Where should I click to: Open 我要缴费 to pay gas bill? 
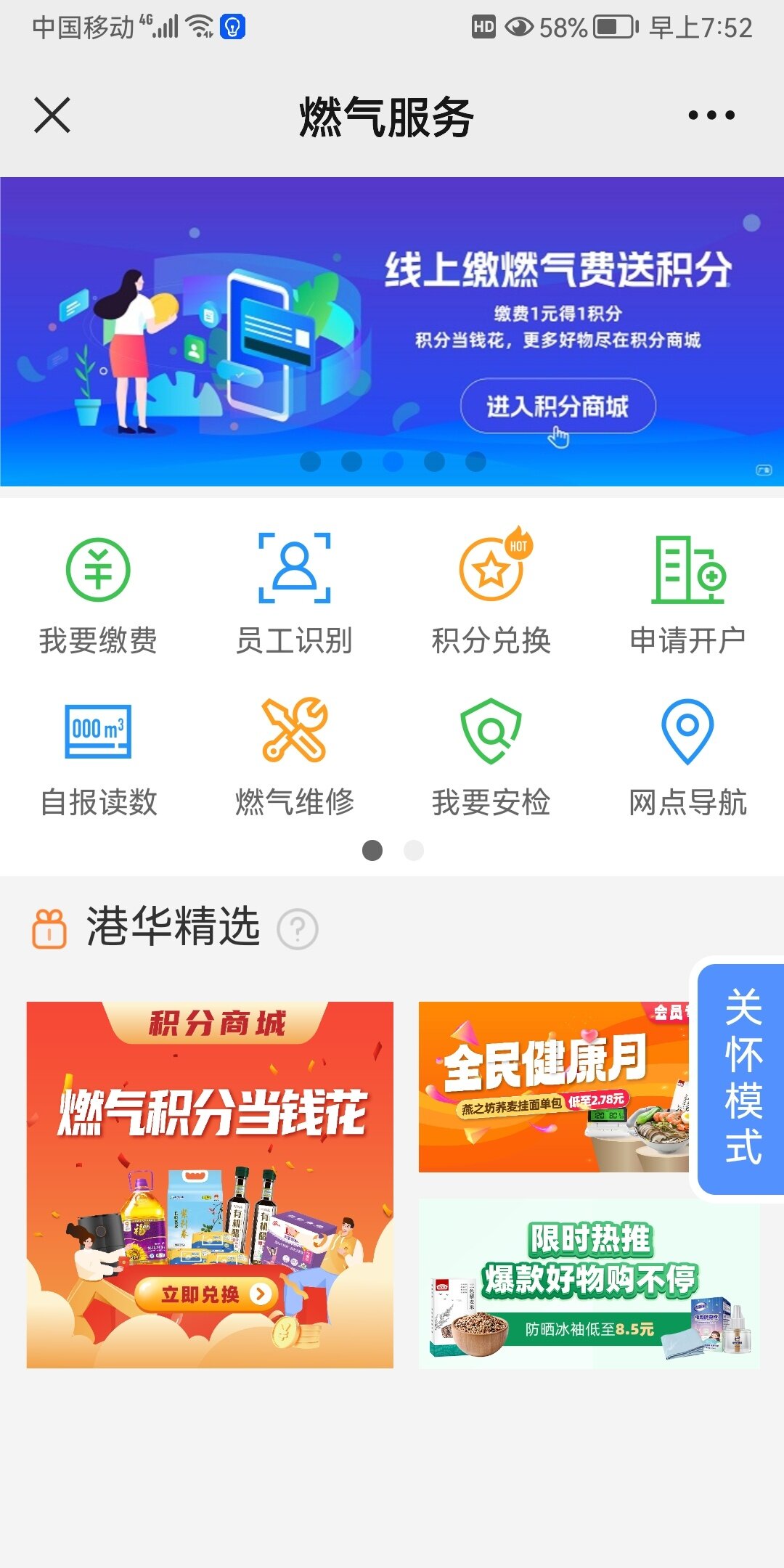[98, 595]
